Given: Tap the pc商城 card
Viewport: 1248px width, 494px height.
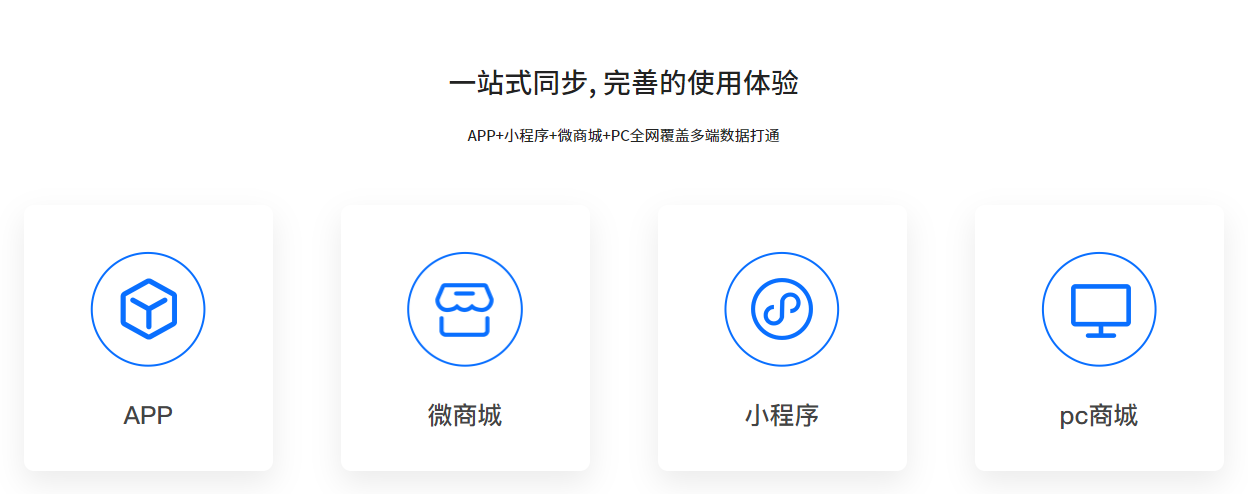Looking at the screenshot, I should [x=1099, y=338].
